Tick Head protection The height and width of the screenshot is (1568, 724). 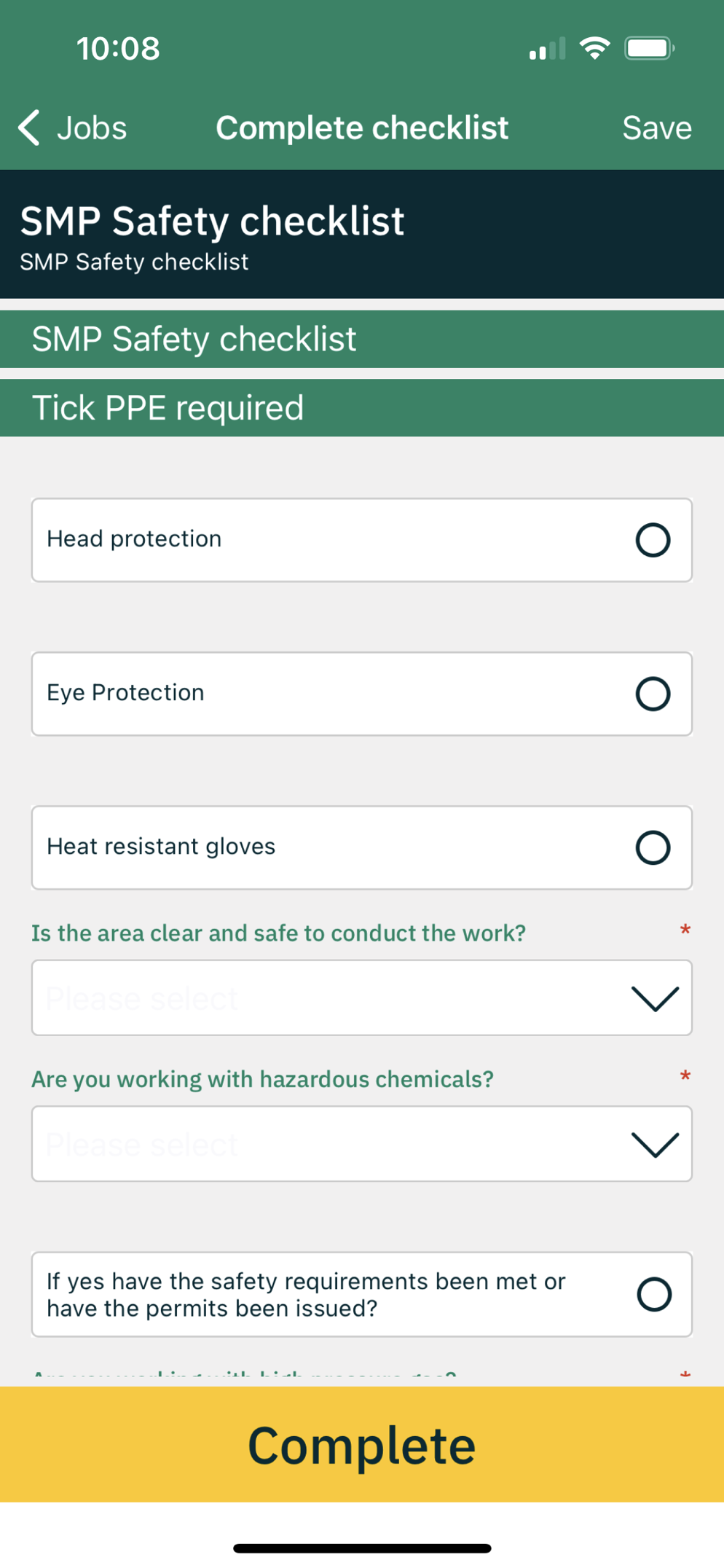point(652,540)
